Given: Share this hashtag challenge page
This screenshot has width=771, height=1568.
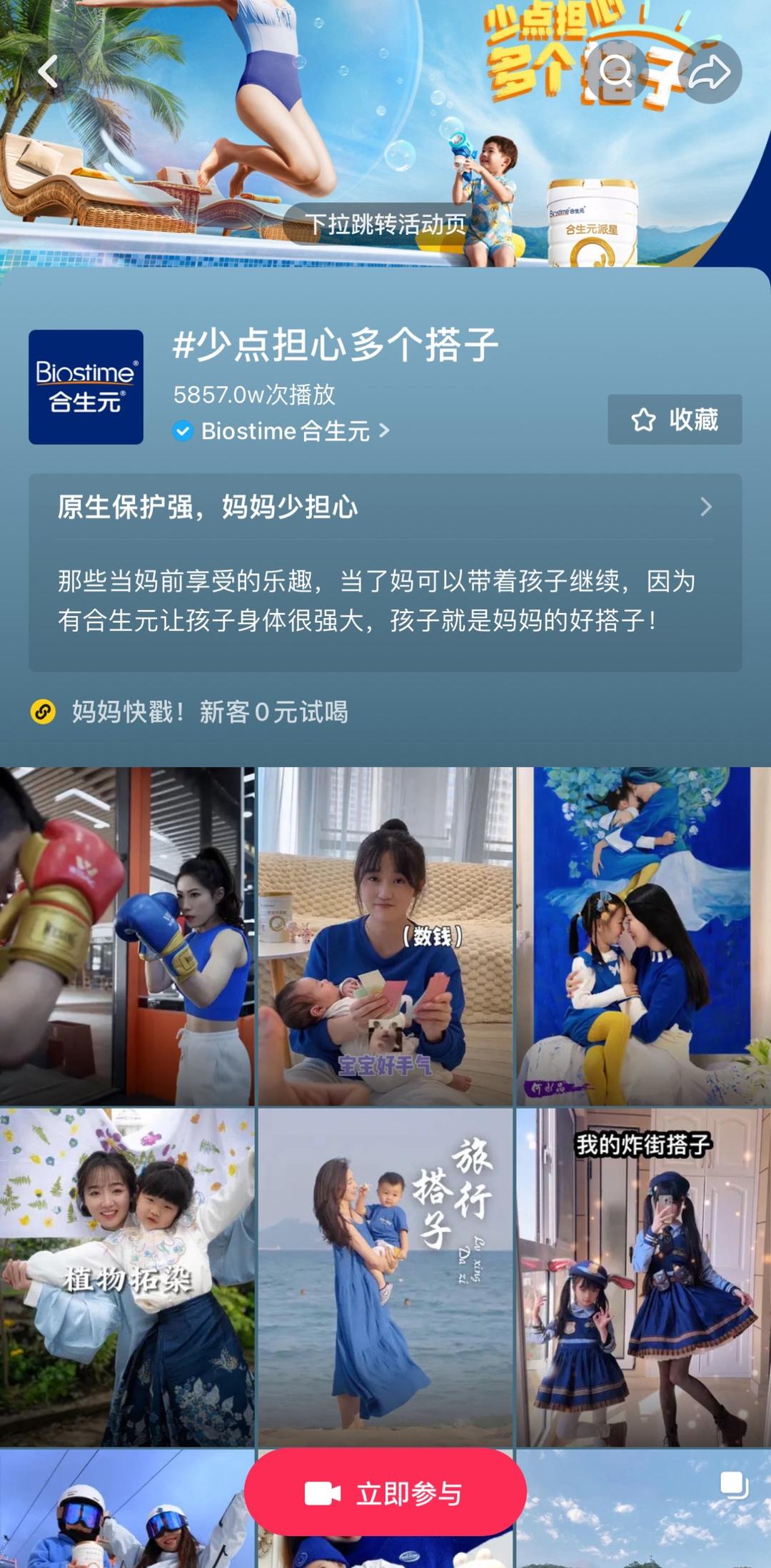Looking at the screenshot, I should coord(710,72).
